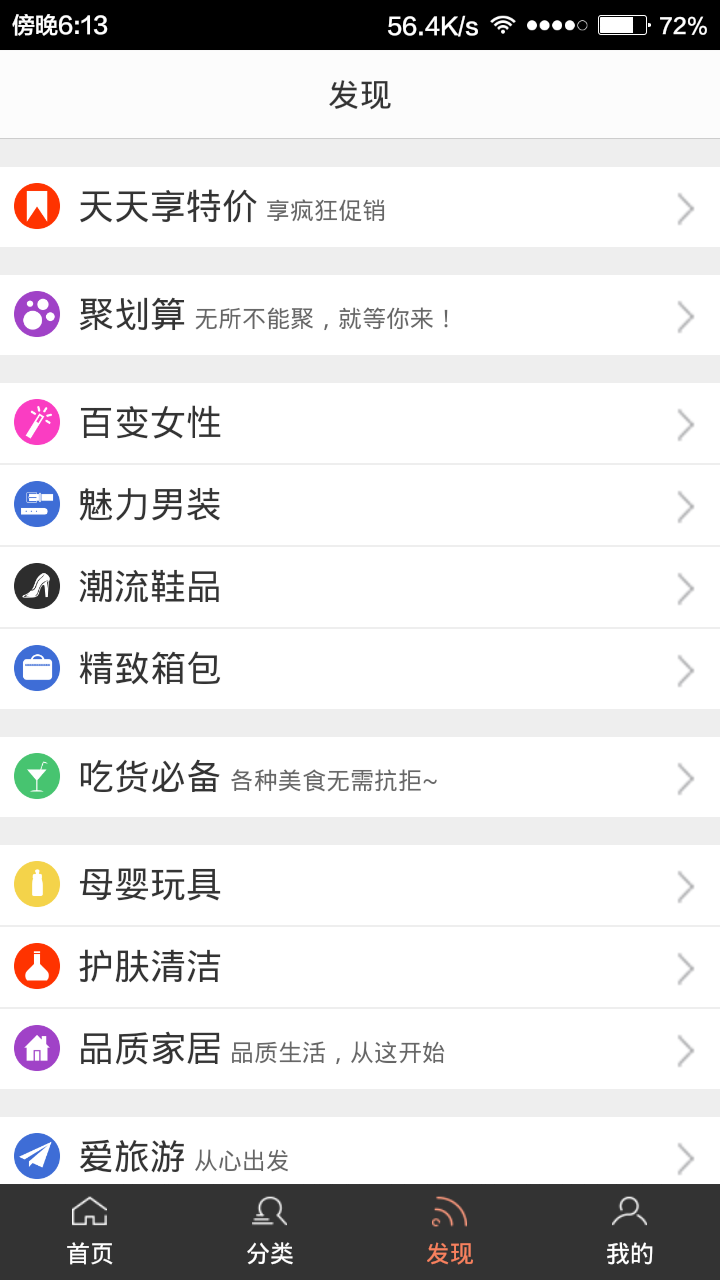Open the 魅力男装 menswear row

pos(360,505)
